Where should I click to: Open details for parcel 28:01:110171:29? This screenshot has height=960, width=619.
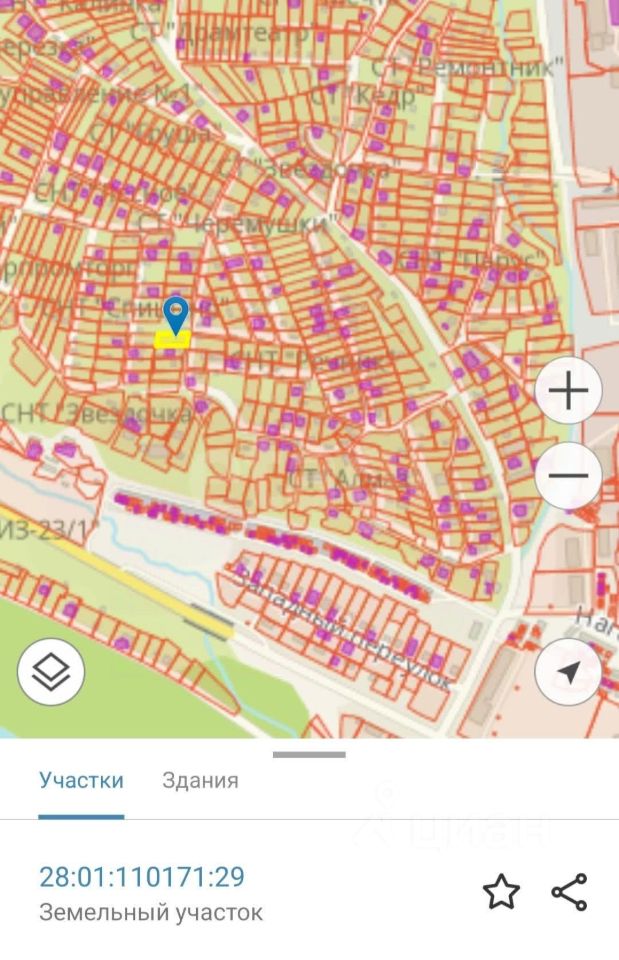coord(142,877)
